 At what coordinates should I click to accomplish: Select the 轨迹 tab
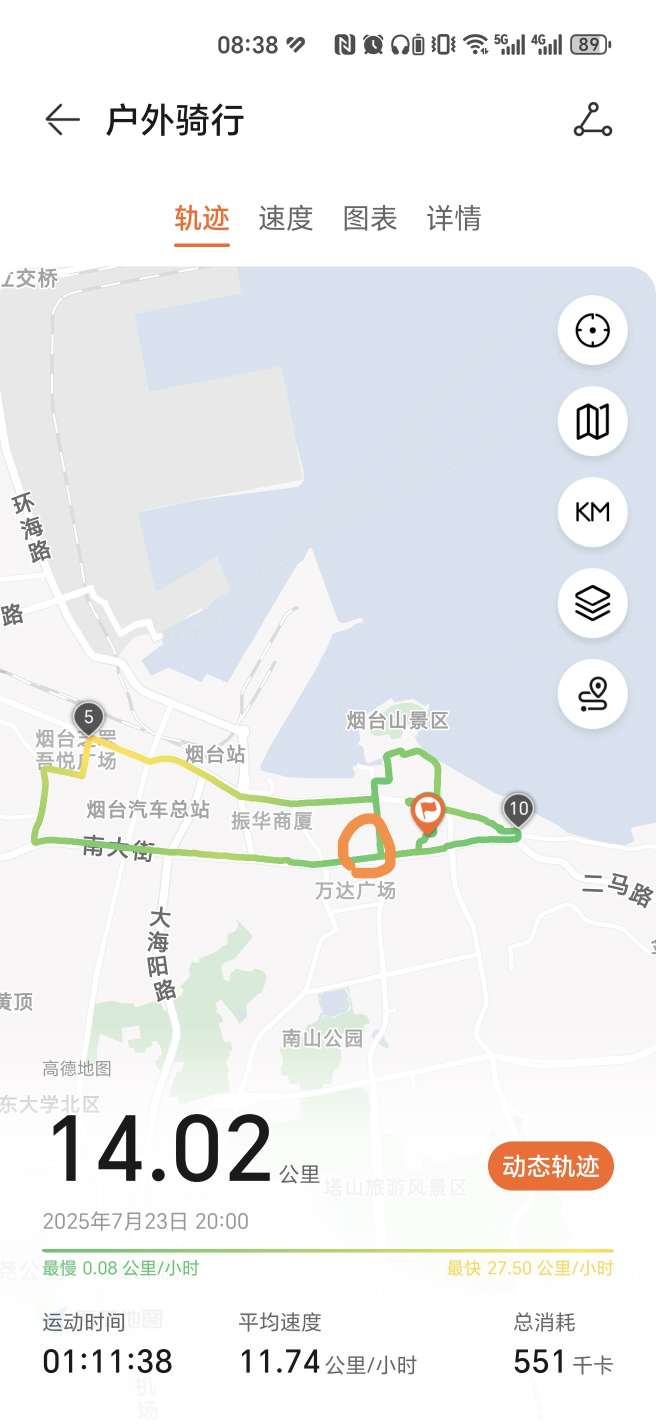pos(202,218)
